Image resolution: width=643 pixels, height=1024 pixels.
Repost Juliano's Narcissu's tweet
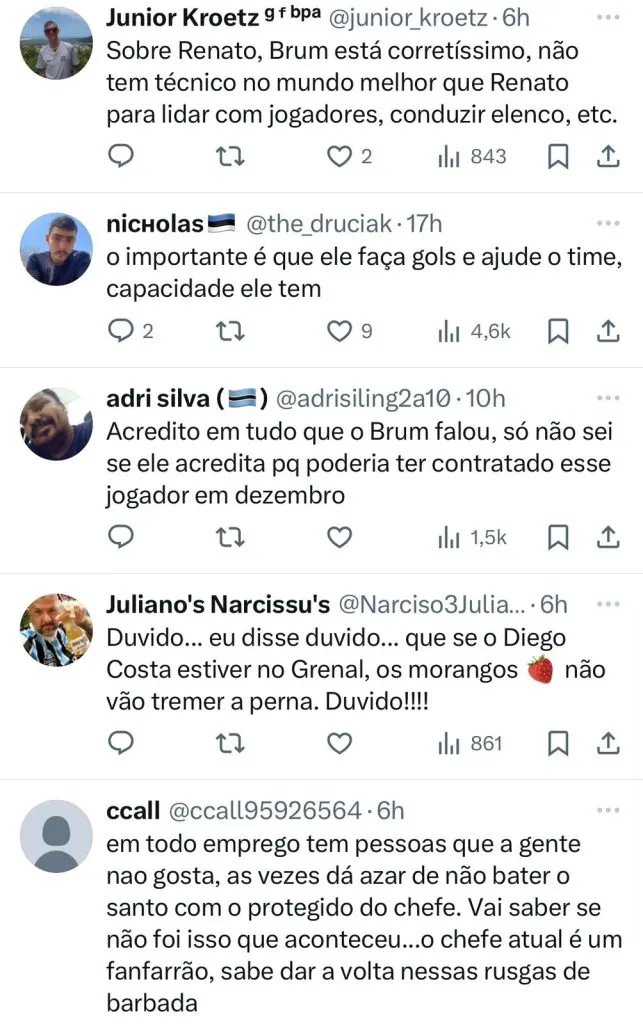coord(231,743)
